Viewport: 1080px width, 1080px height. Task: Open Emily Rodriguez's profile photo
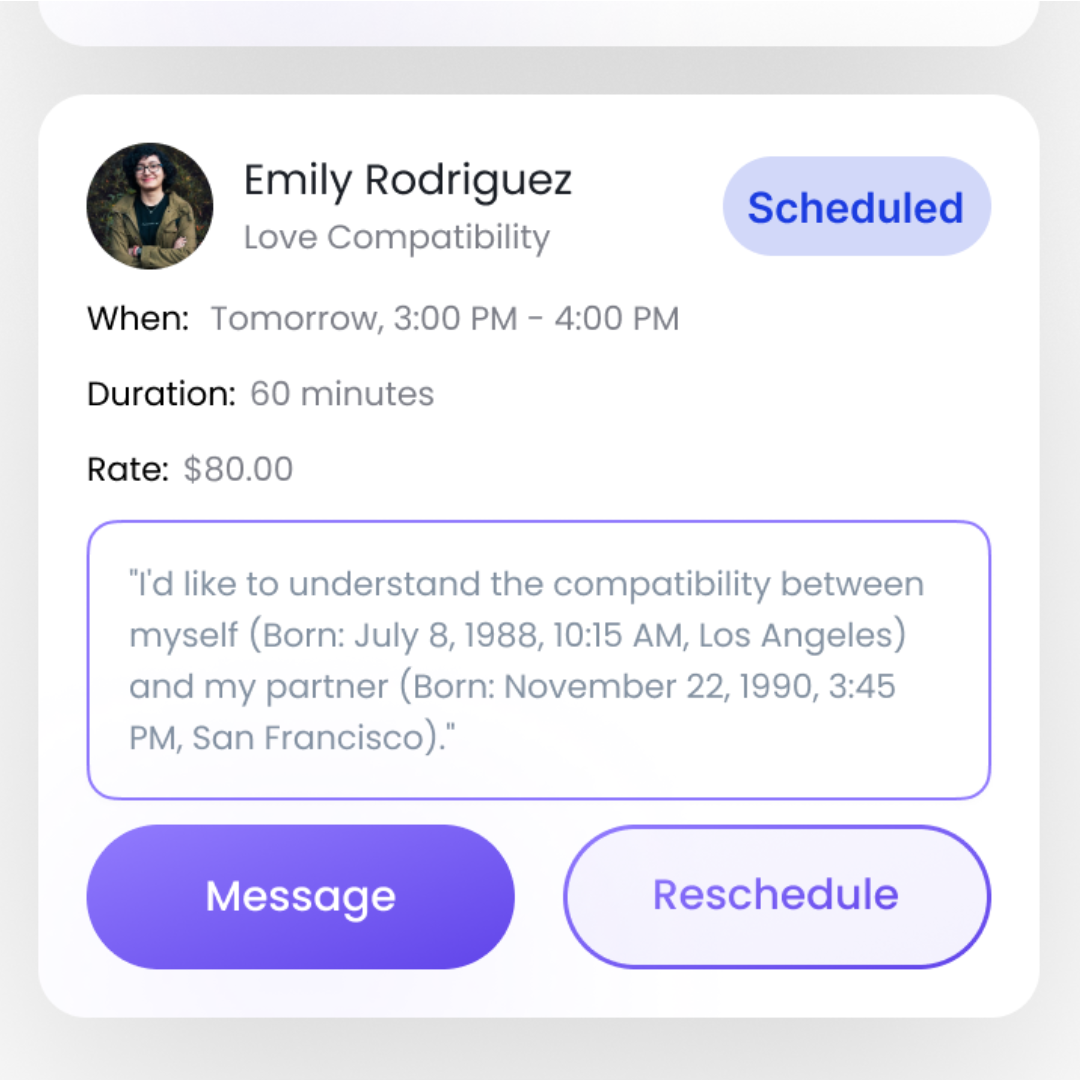click(150, 206)
